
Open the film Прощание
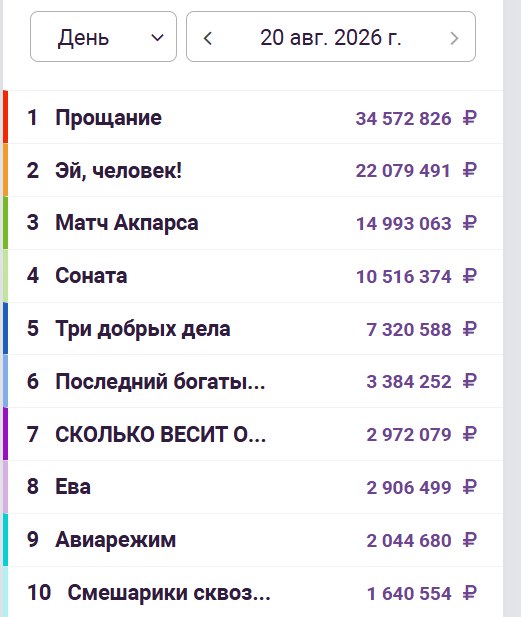[x=253, y=117]
